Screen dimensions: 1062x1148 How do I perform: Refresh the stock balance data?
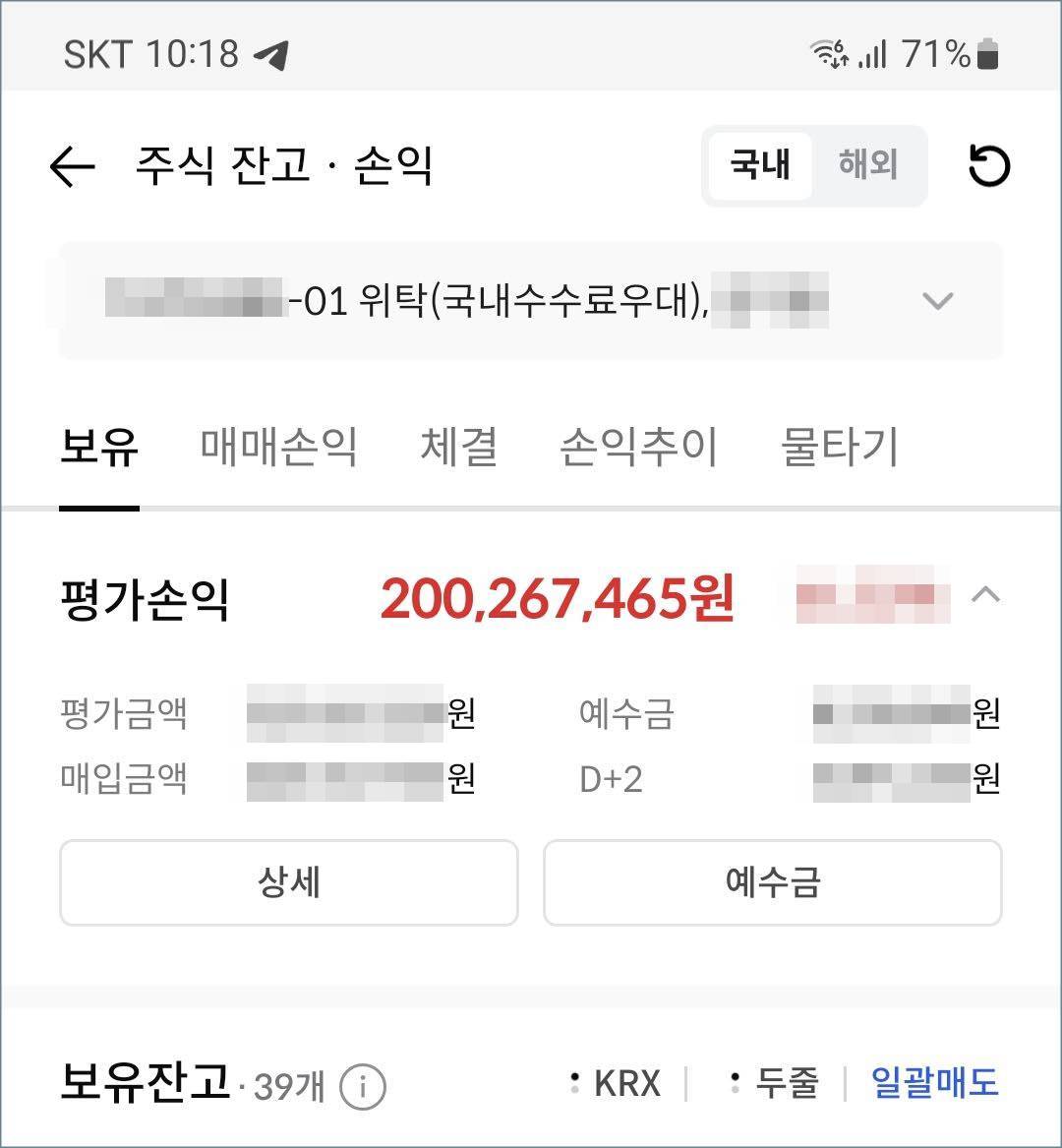point(988,165)
